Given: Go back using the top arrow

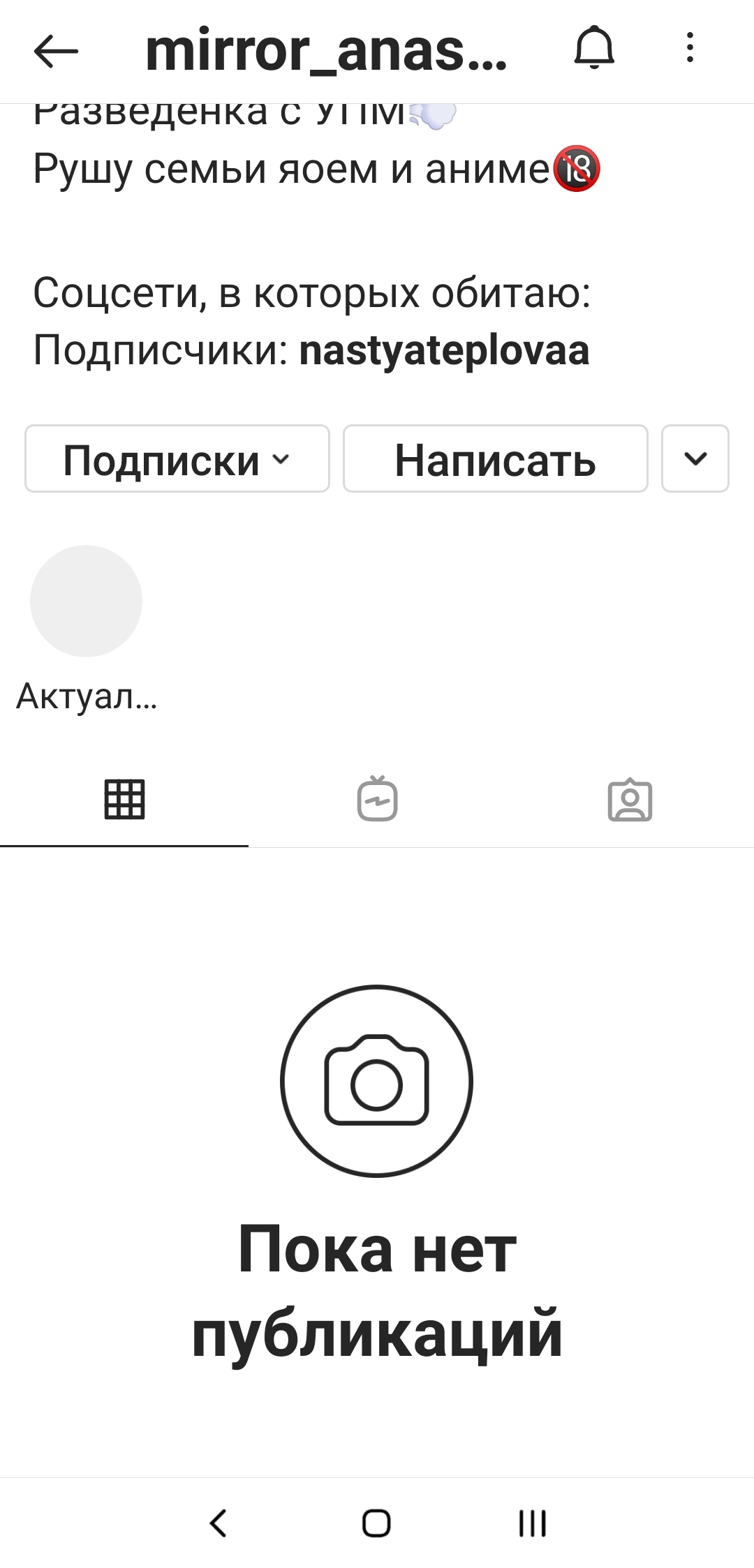Looking at the screenshot, I should [x=56, y=50].
